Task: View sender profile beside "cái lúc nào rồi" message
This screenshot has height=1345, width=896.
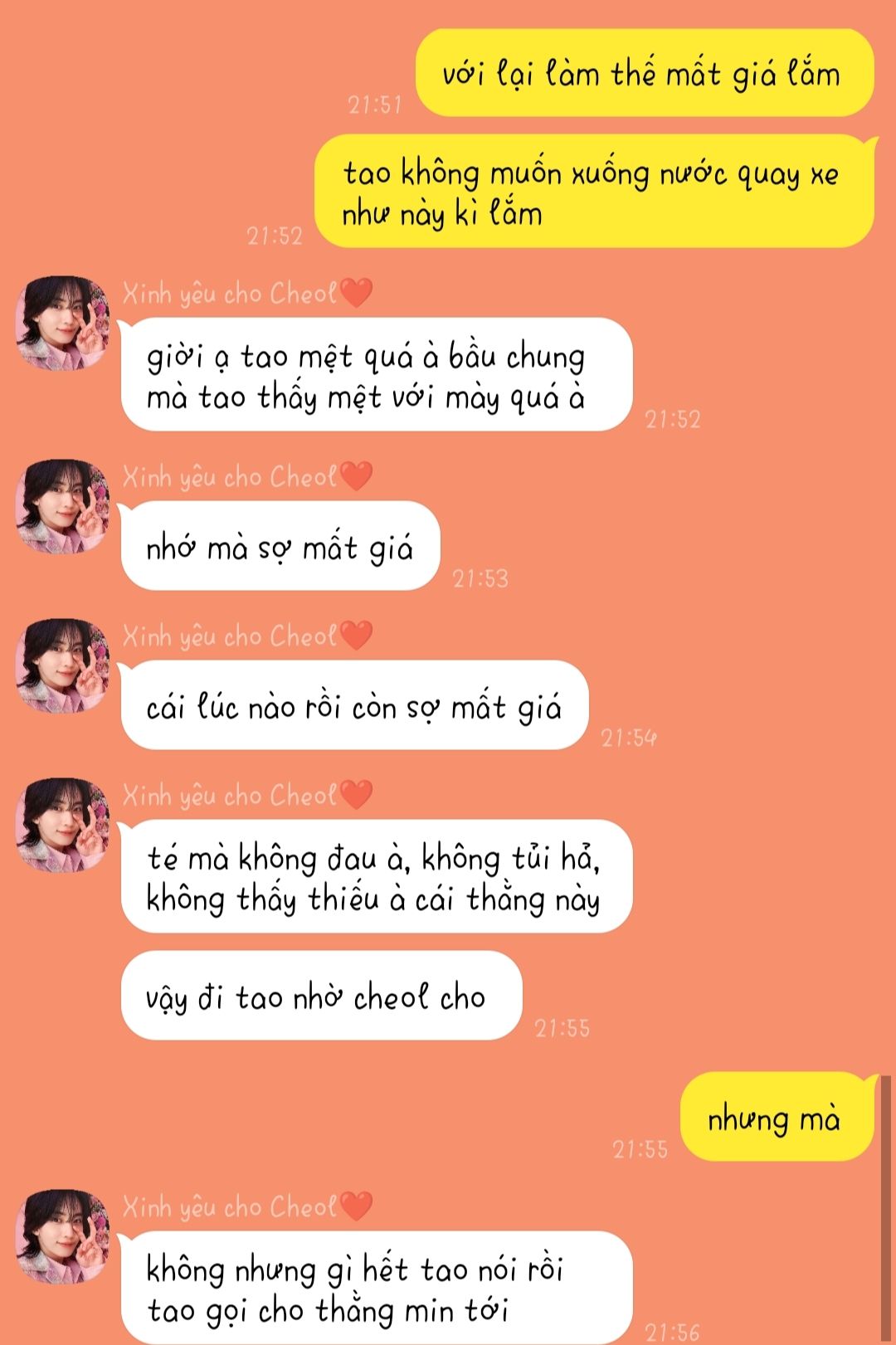Action: click(62, 665)
